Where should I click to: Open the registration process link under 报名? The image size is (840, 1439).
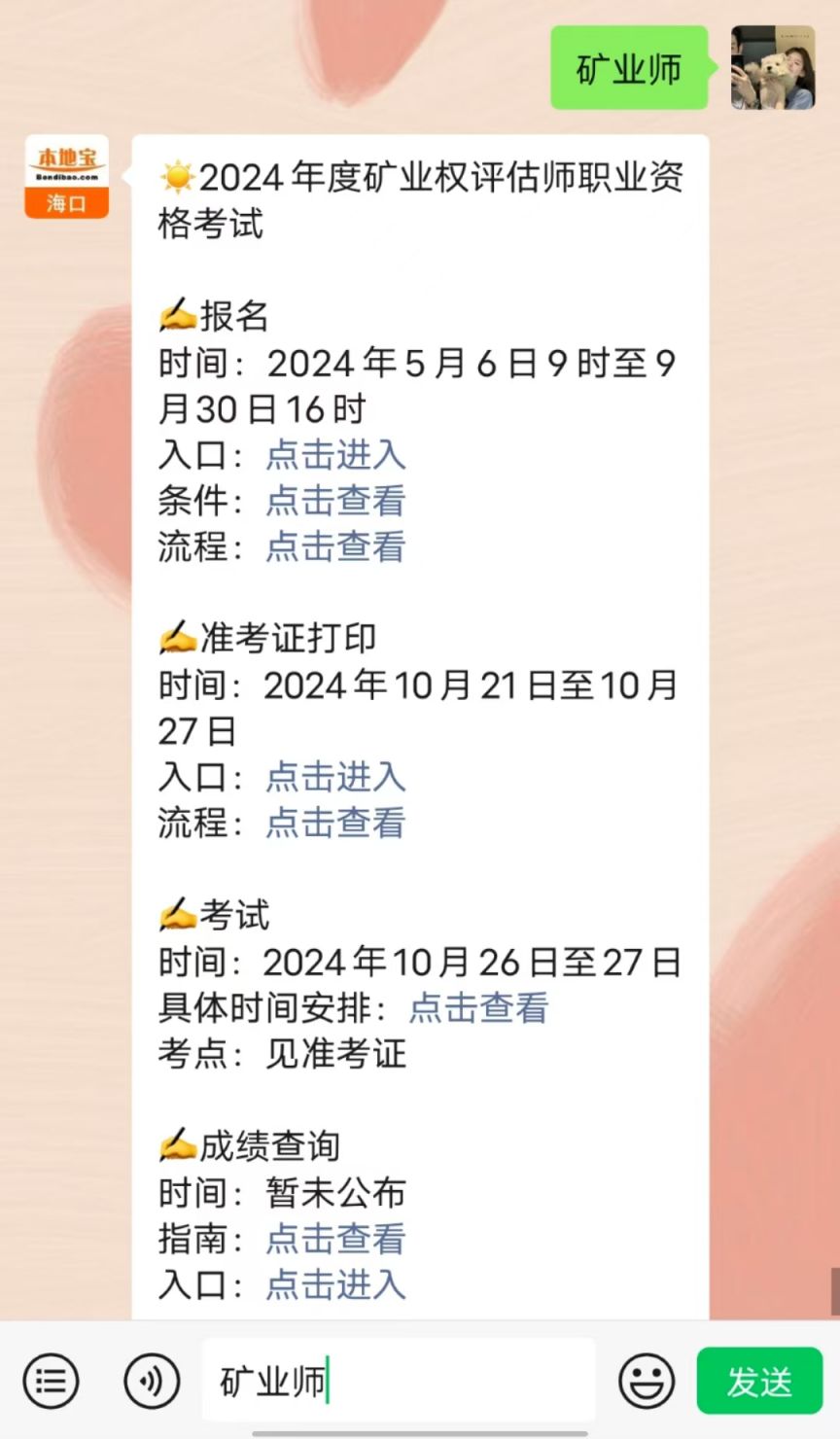[335, 546]
